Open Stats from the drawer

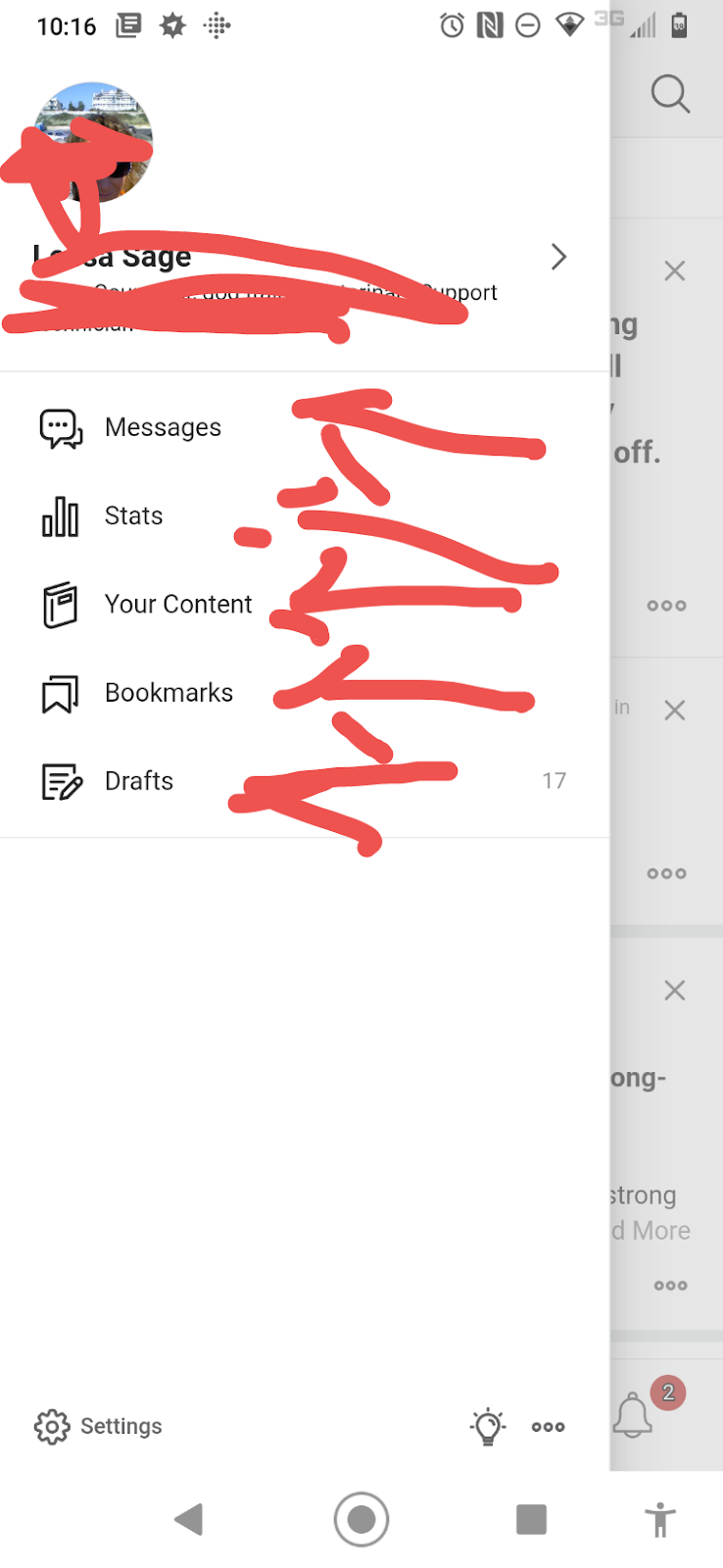[133, 516]
